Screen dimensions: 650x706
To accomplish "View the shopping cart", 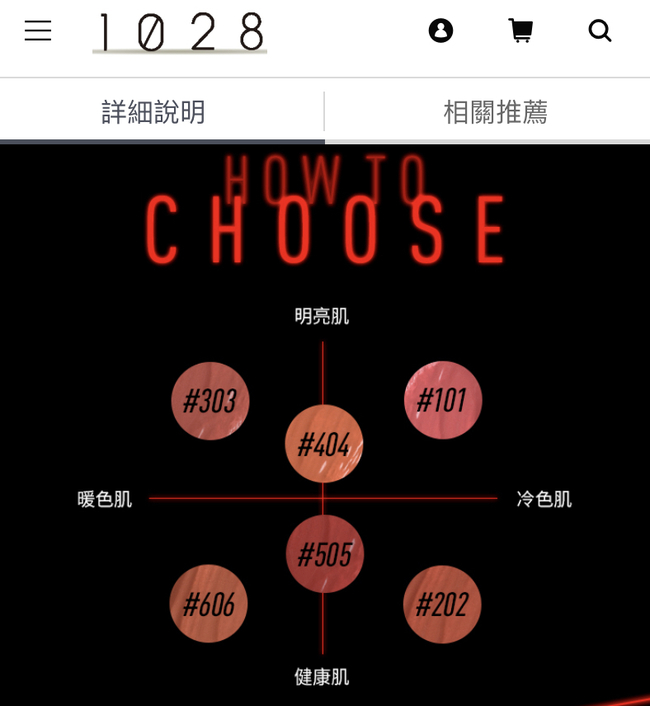I will (520, 31).
